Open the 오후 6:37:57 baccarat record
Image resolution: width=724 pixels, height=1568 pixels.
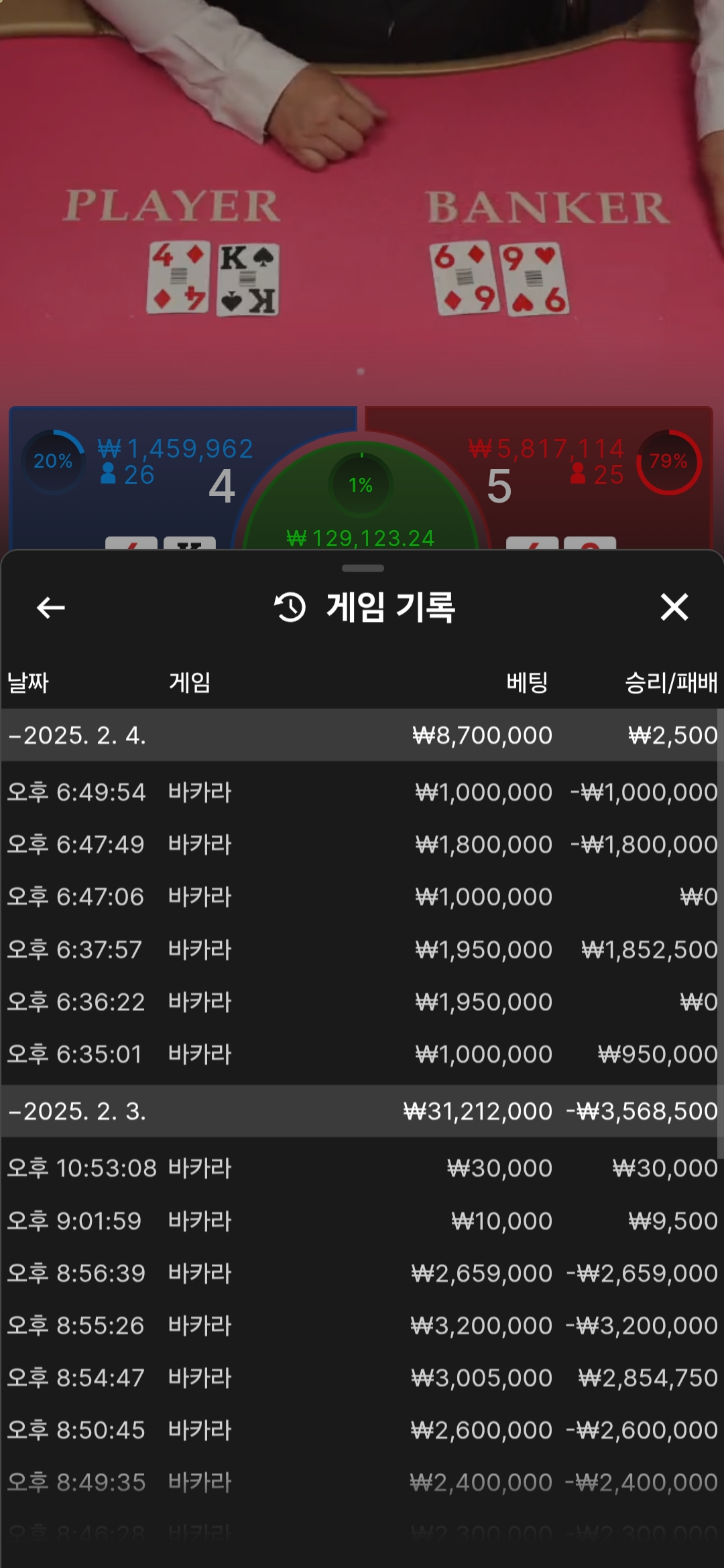click(362, 950)
